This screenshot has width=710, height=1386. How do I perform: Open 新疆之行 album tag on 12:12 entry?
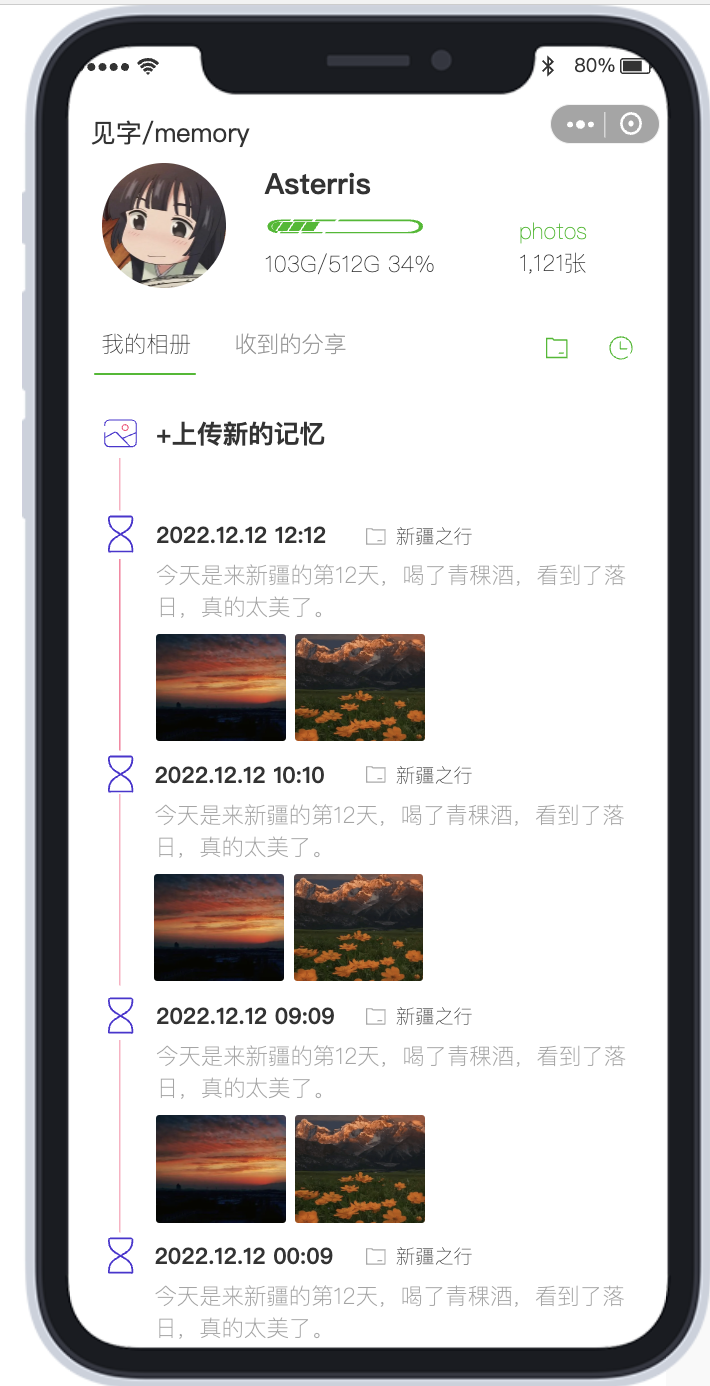click(419, 536)
